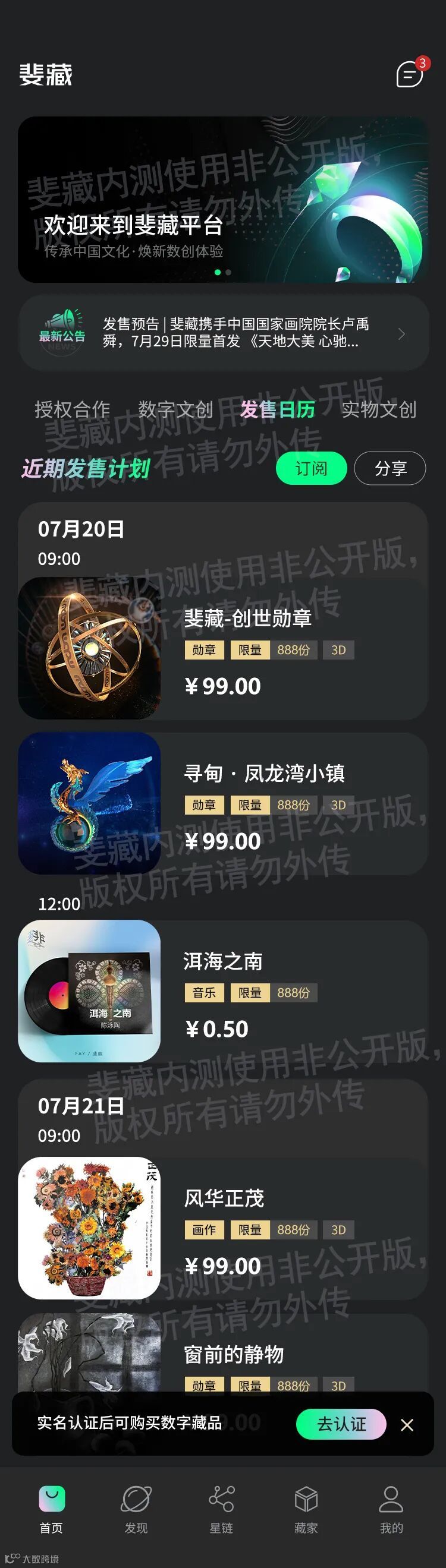Screen dimensions: 446x1568
Task: Switch to the 数字文创 tab
Action: (175, 409)
